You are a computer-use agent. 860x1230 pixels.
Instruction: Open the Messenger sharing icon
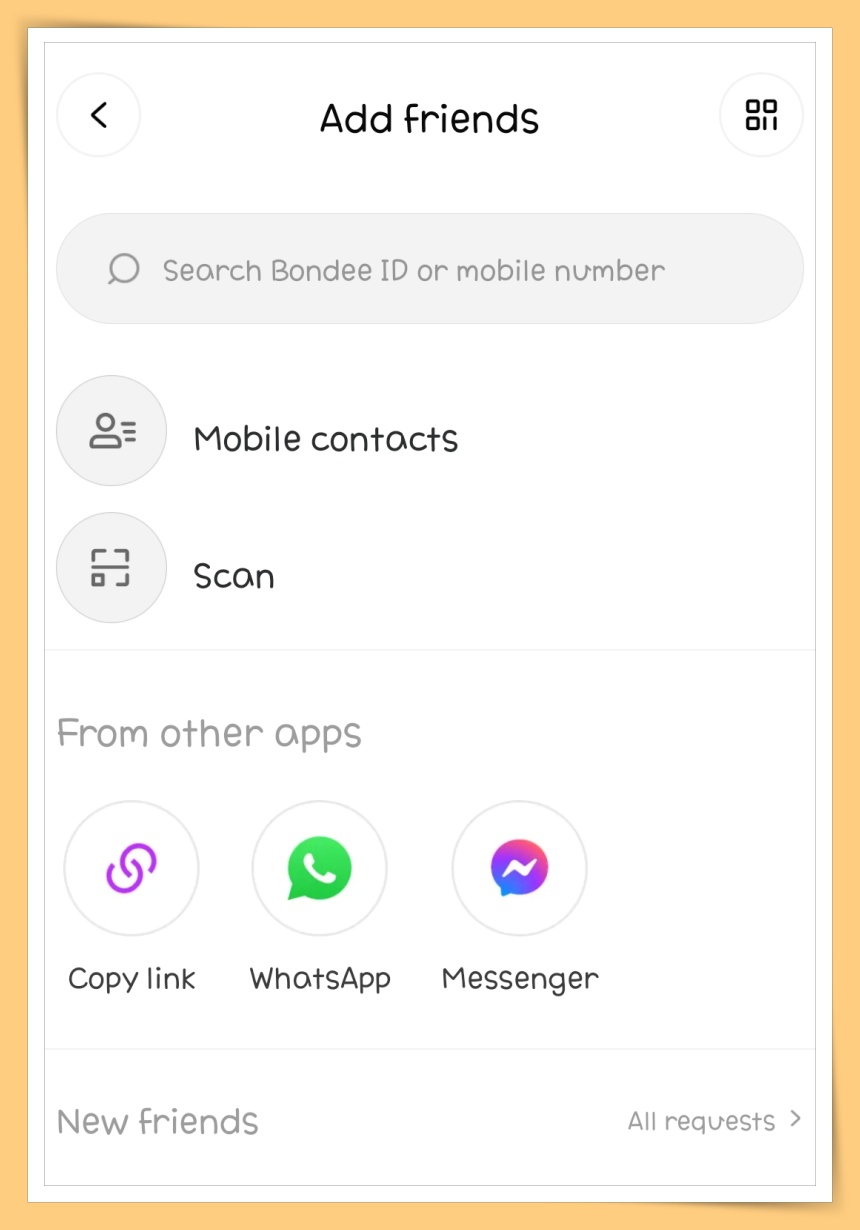(x=519, y=868)
